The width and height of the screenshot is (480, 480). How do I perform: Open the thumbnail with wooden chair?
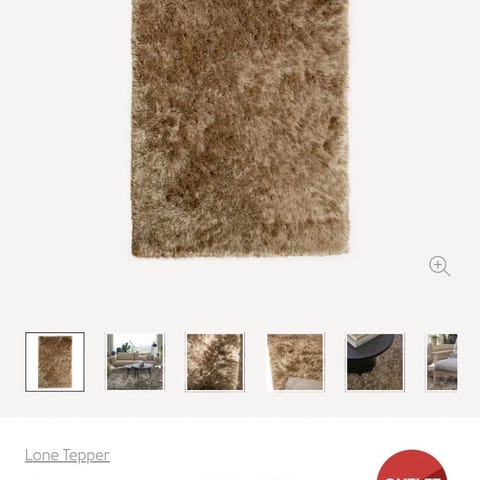click(x=442, y=362)
